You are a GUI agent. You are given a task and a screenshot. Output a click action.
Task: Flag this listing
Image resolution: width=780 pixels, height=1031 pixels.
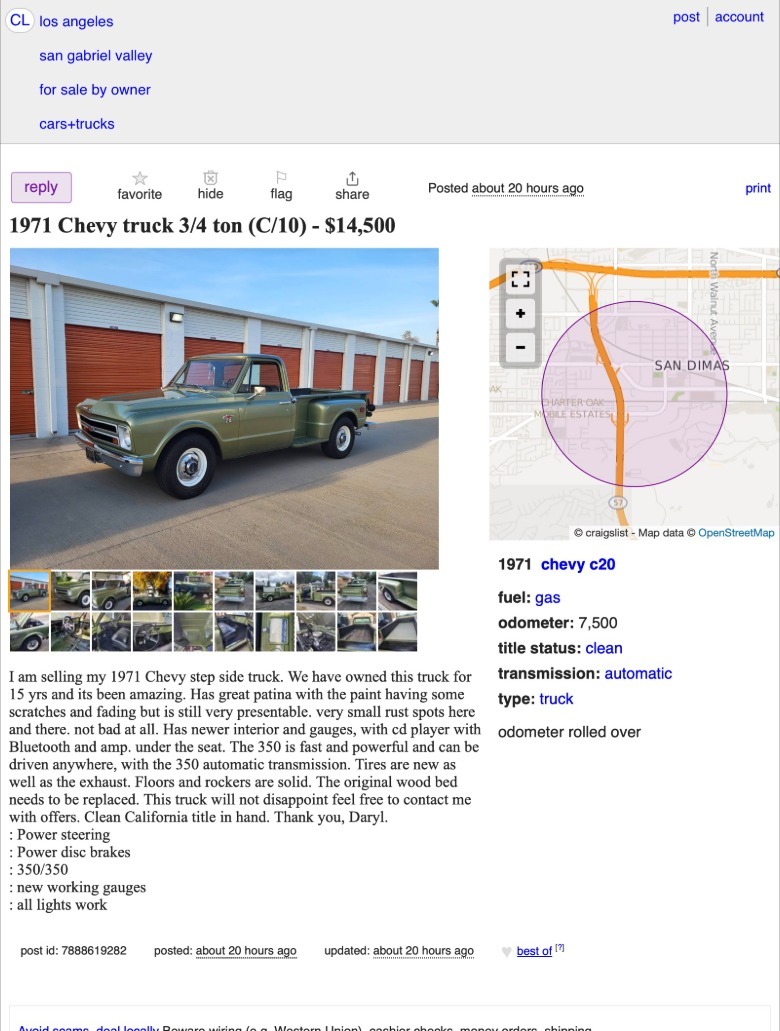pyautogui.click(x=281, y=185)
